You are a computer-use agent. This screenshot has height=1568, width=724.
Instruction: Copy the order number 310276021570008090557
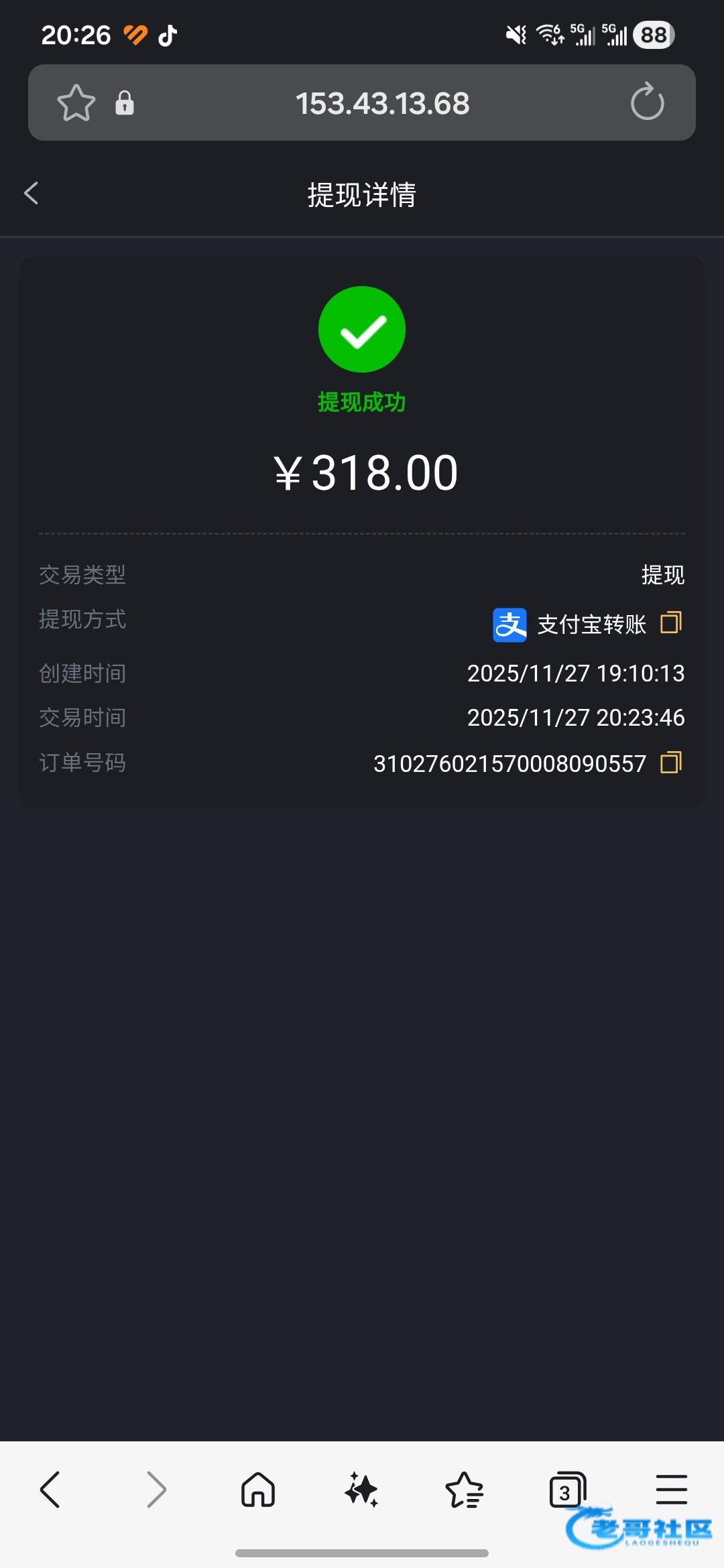[x=671, y=763]
